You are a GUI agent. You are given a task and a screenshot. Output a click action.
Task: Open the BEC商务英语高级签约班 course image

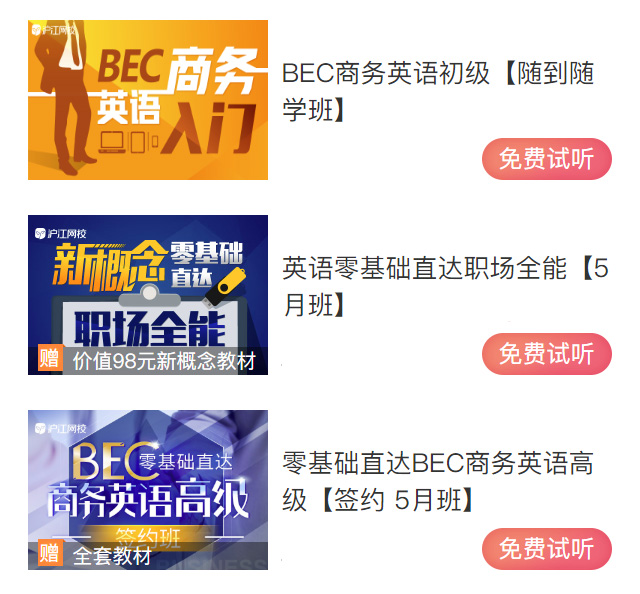(148, 490)
